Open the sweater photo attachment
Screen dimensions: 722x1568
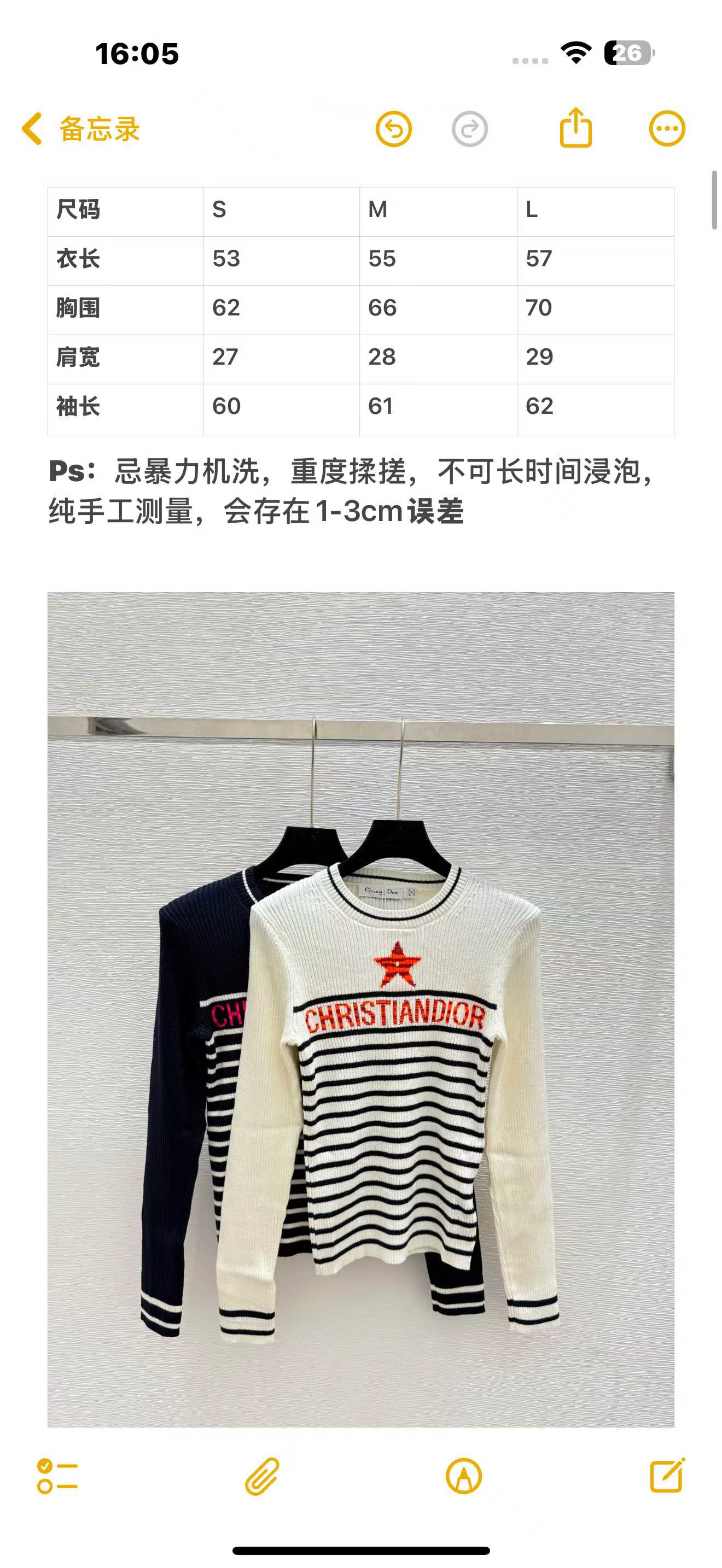(360, 1009)
